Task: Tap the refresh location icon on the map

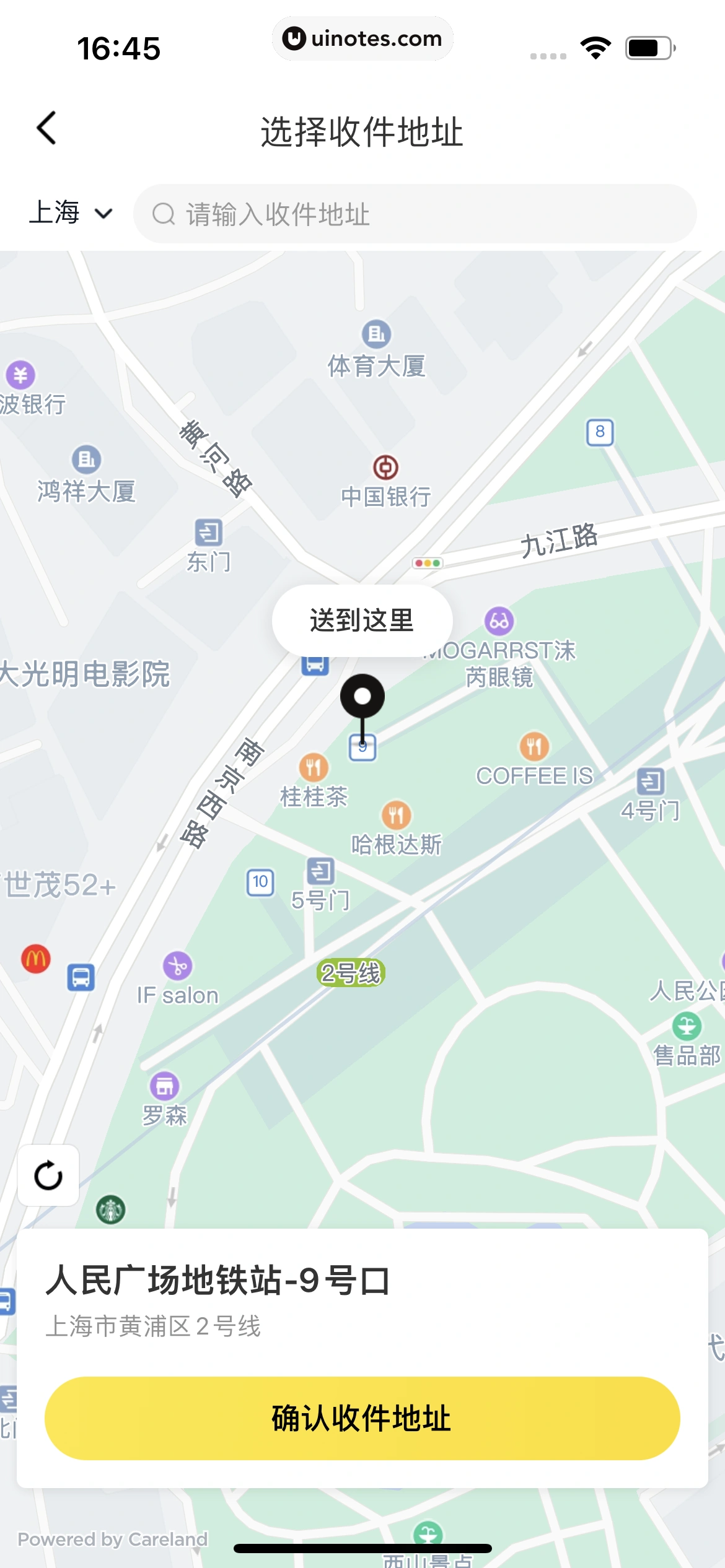Action: pos(48,1176)
